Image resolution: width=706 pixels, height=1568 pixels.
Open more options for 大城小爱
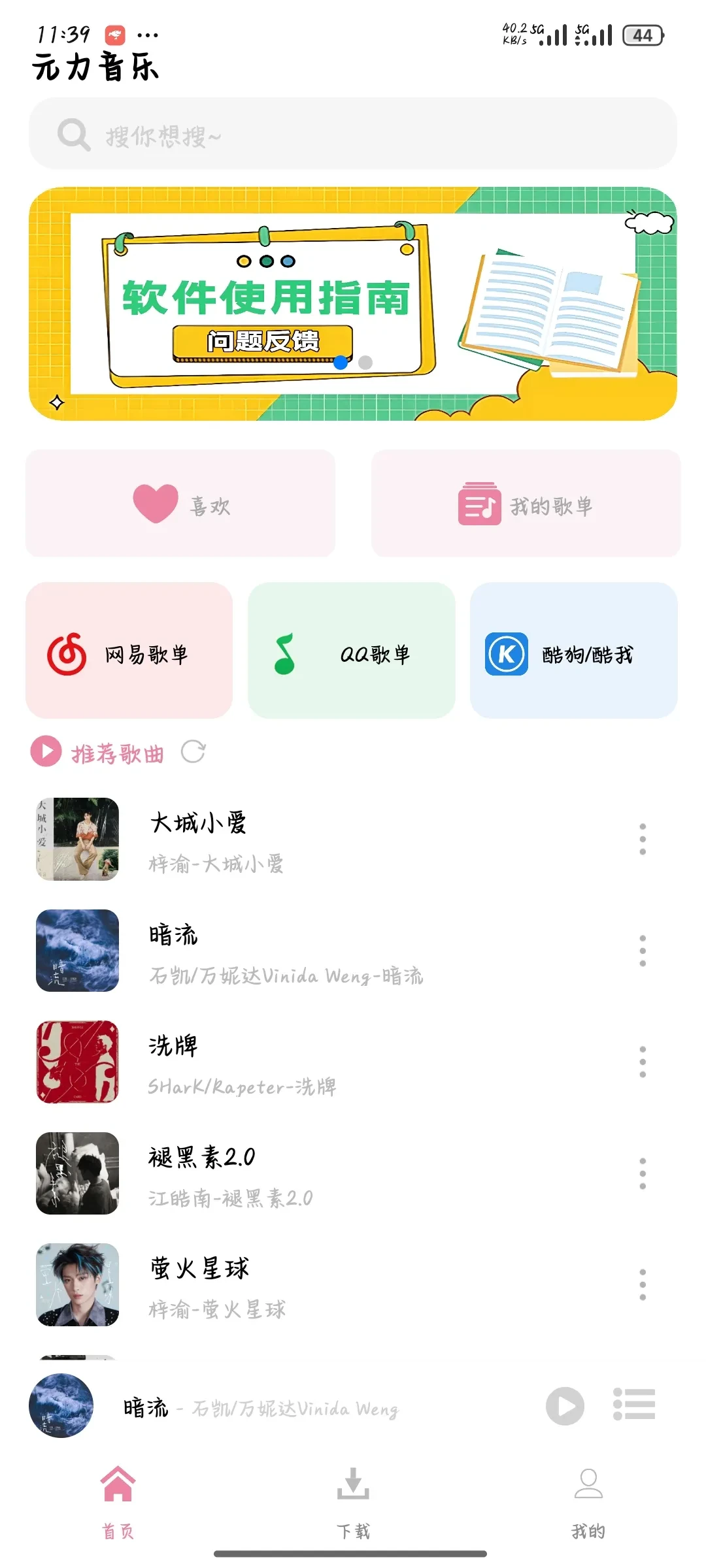coord(643,840)
